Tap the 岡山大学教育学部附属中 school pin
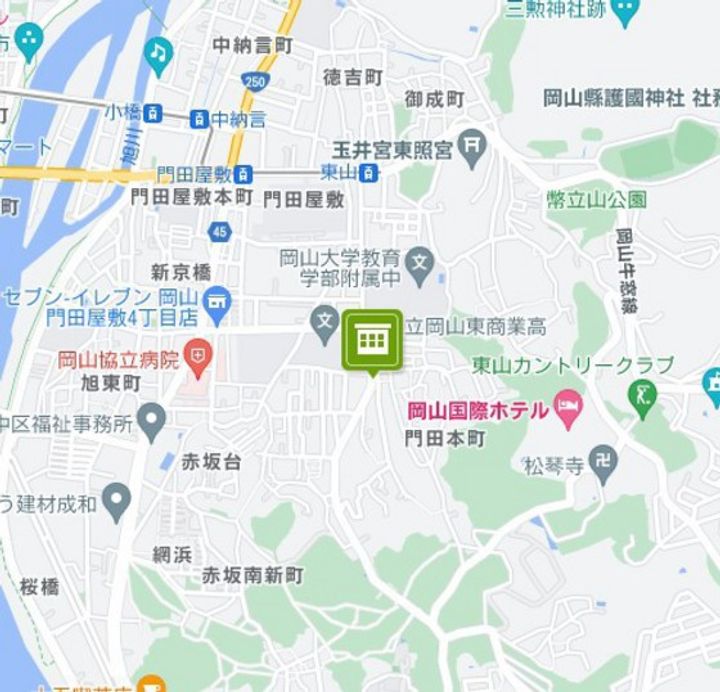720x692 pixels. point(420,266)
